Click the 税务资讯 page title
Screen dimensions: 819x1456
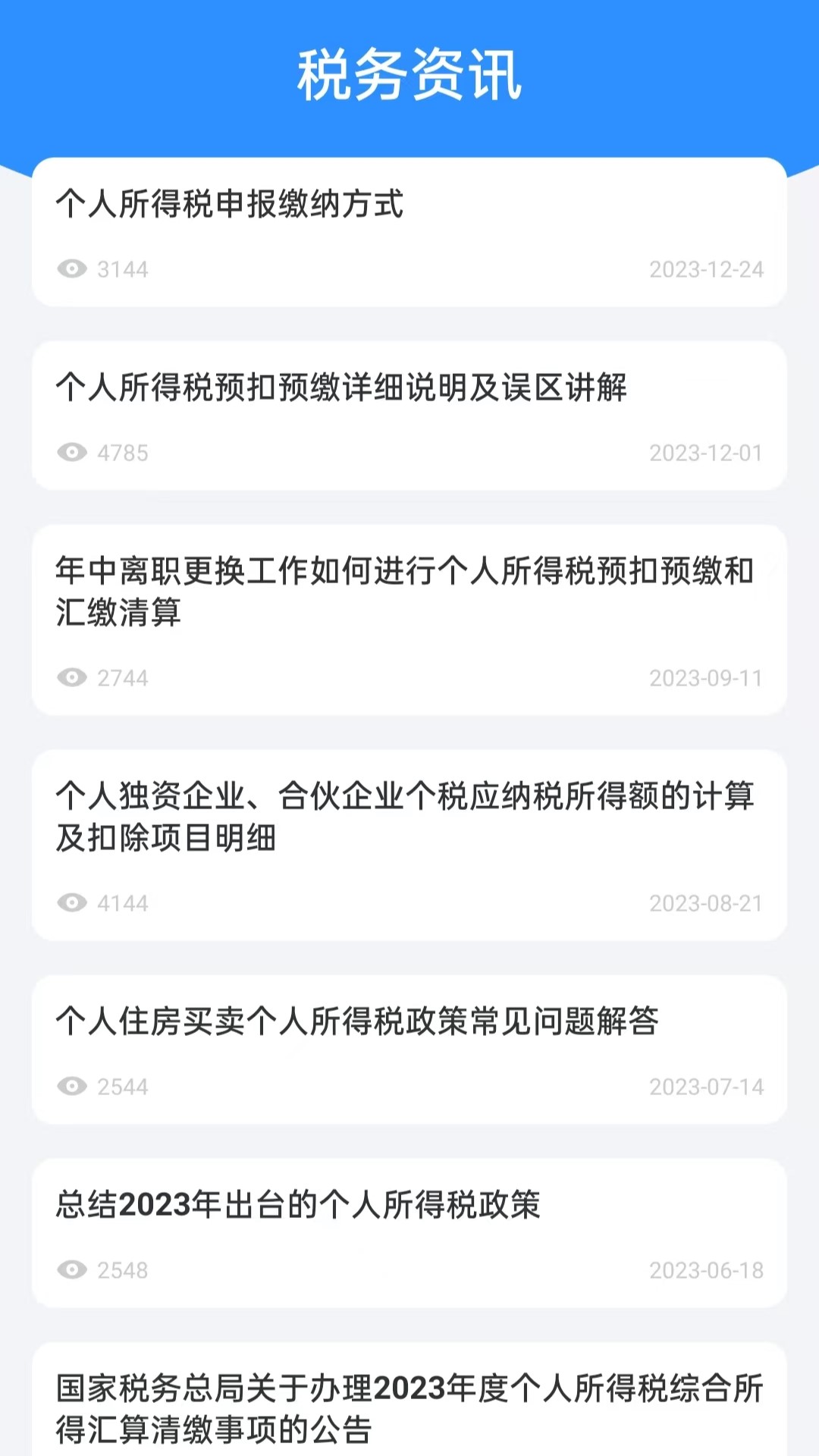coord(409,74)
